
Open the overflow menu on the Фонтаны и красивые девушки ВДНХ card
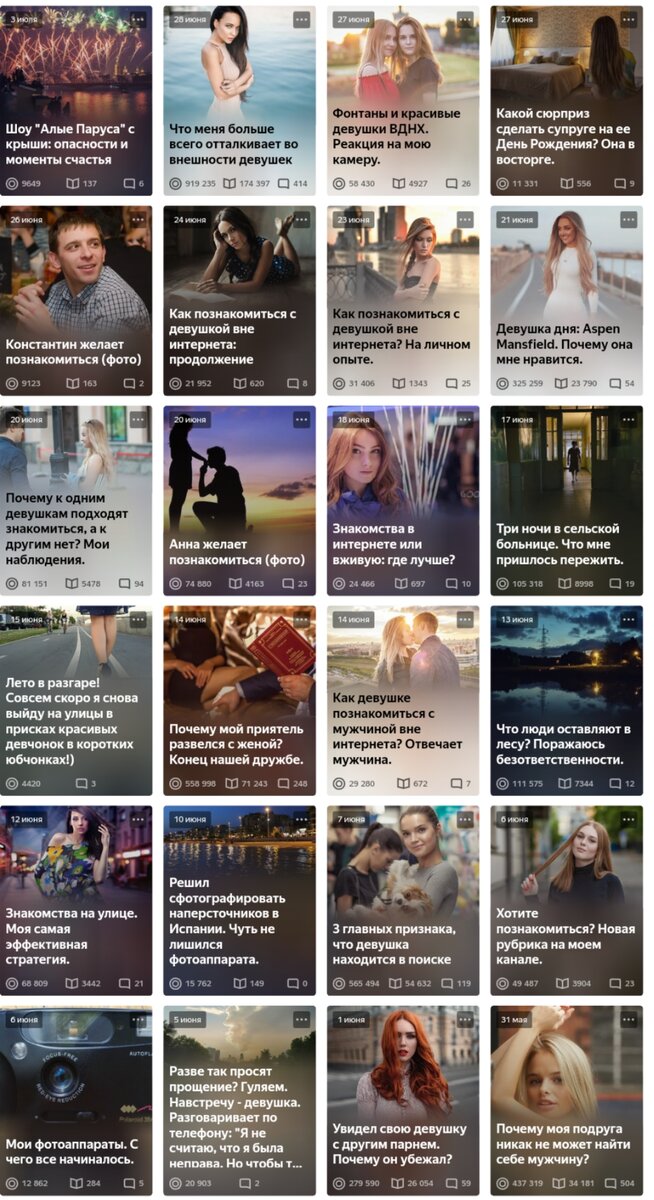465,20
